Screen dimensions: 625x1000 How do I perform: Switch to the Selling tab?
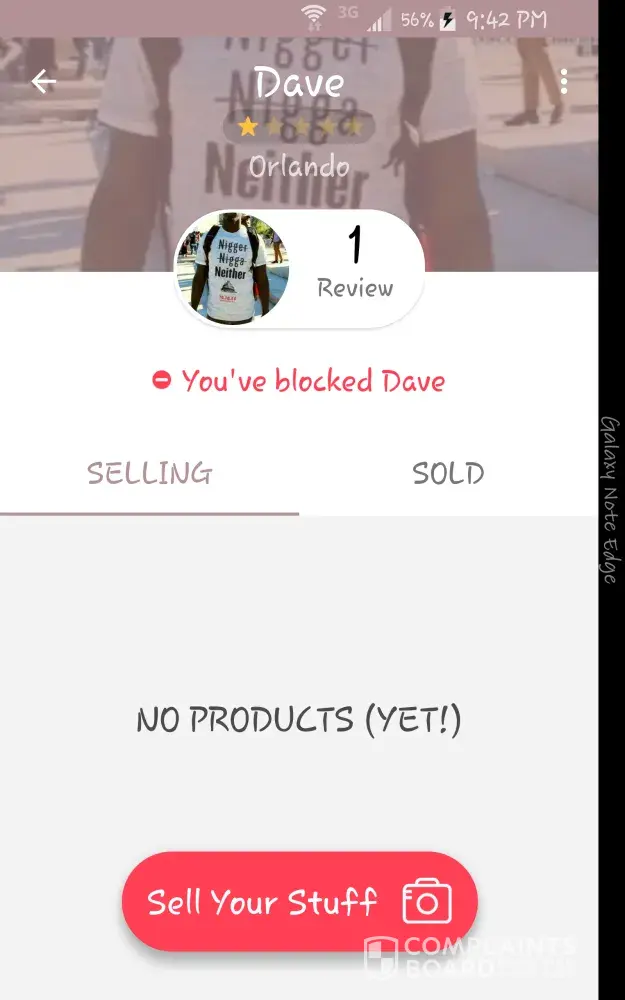149,473
